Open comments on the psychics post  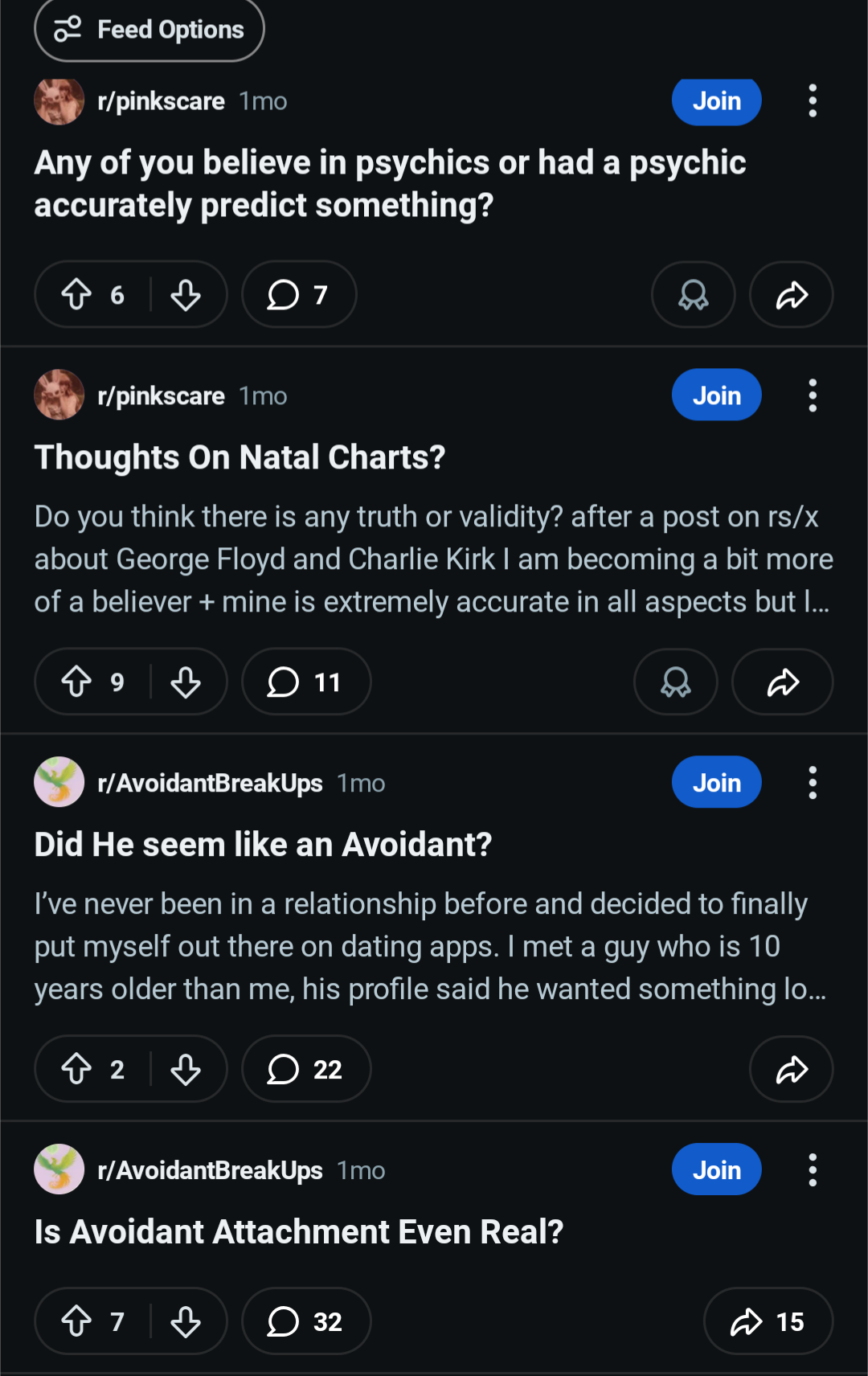click(x=298, y=295)
